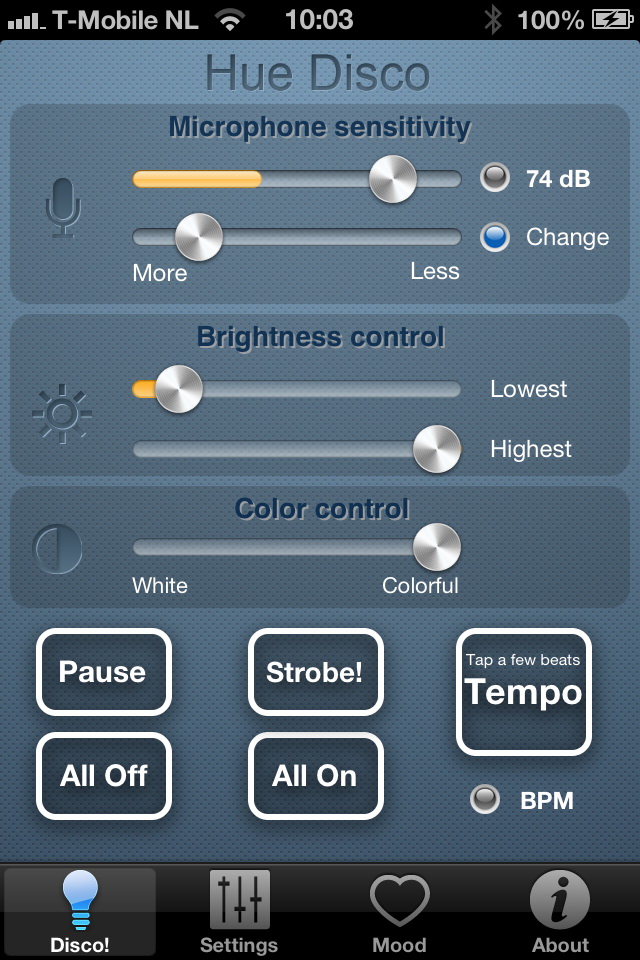Select the 74 dB radio option

click(494, 178)
